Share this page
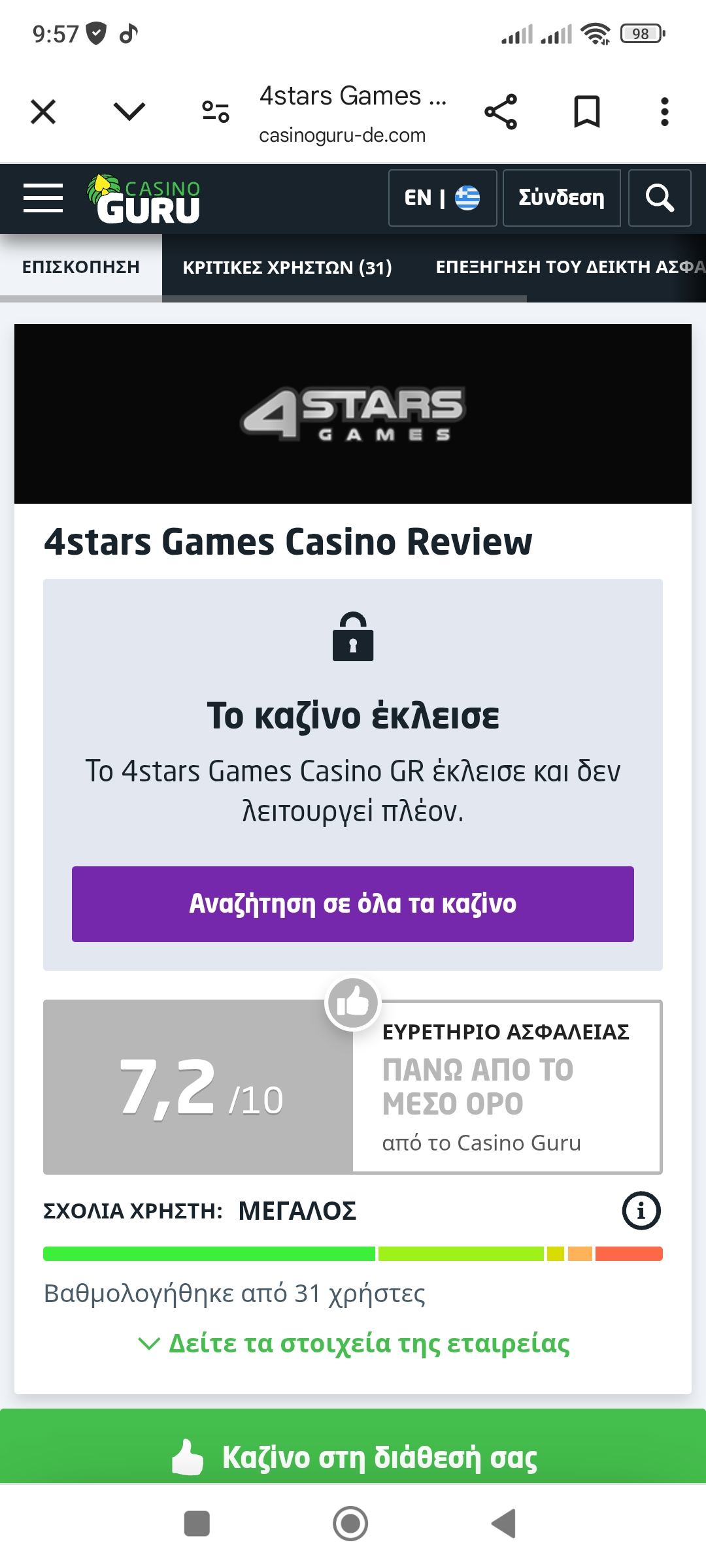Viewport: 706px width, 1568px height. pyautogui.click(x=501, y=112)
